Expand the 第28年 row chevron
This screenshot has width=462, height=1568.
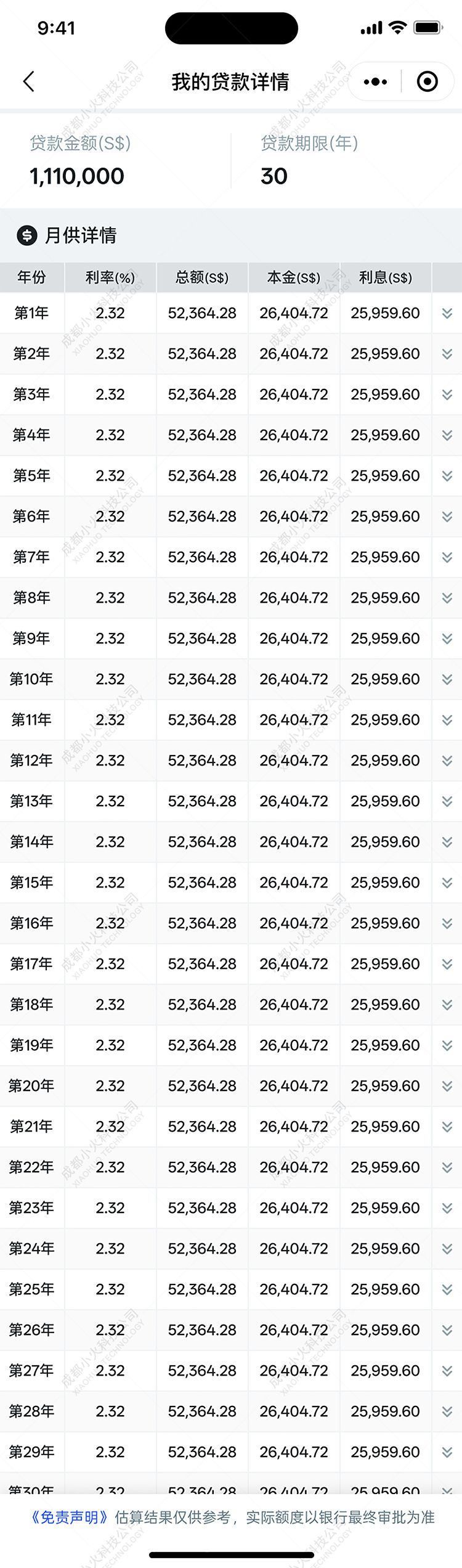pyautogui.click(x=447, y=1411)
